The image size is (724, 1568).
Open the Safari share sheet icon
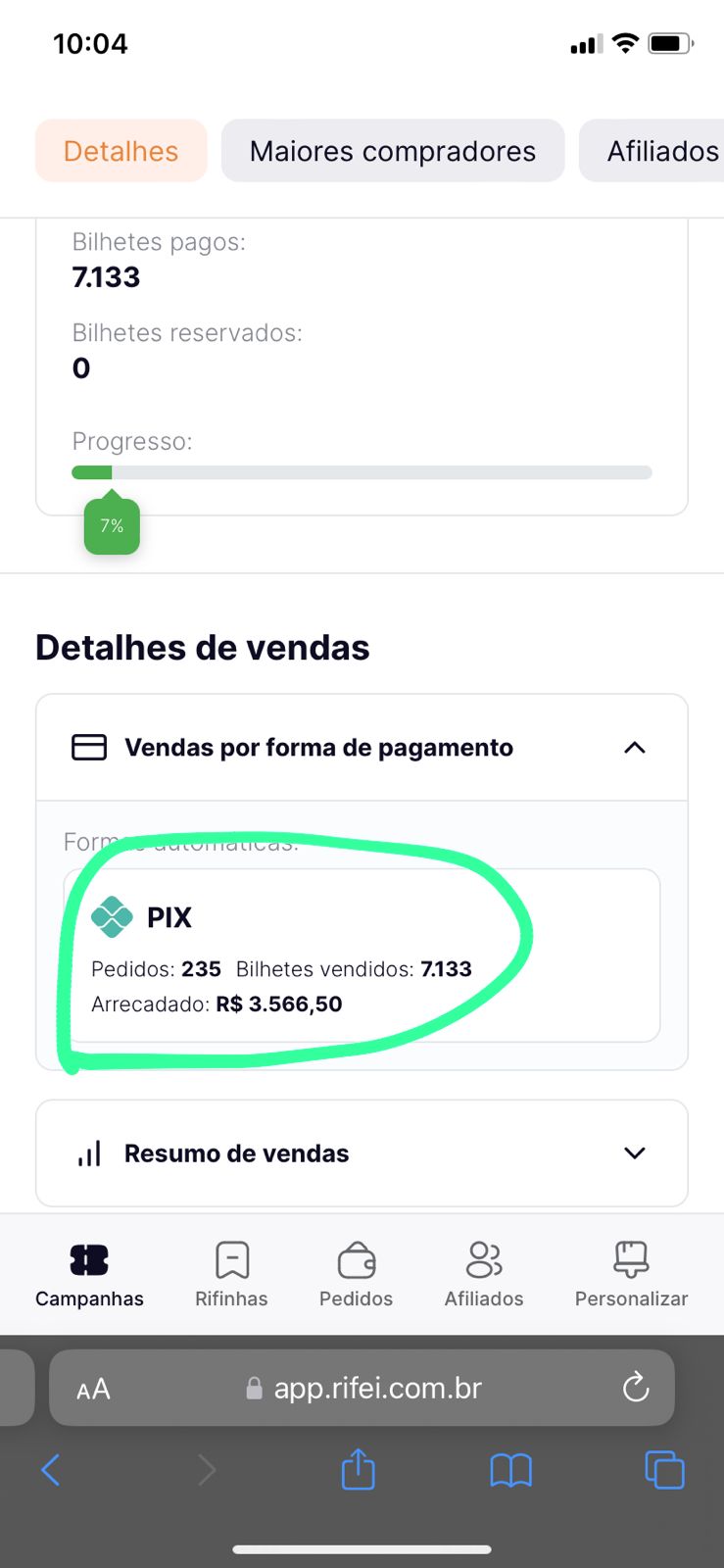click(358, 1470)
